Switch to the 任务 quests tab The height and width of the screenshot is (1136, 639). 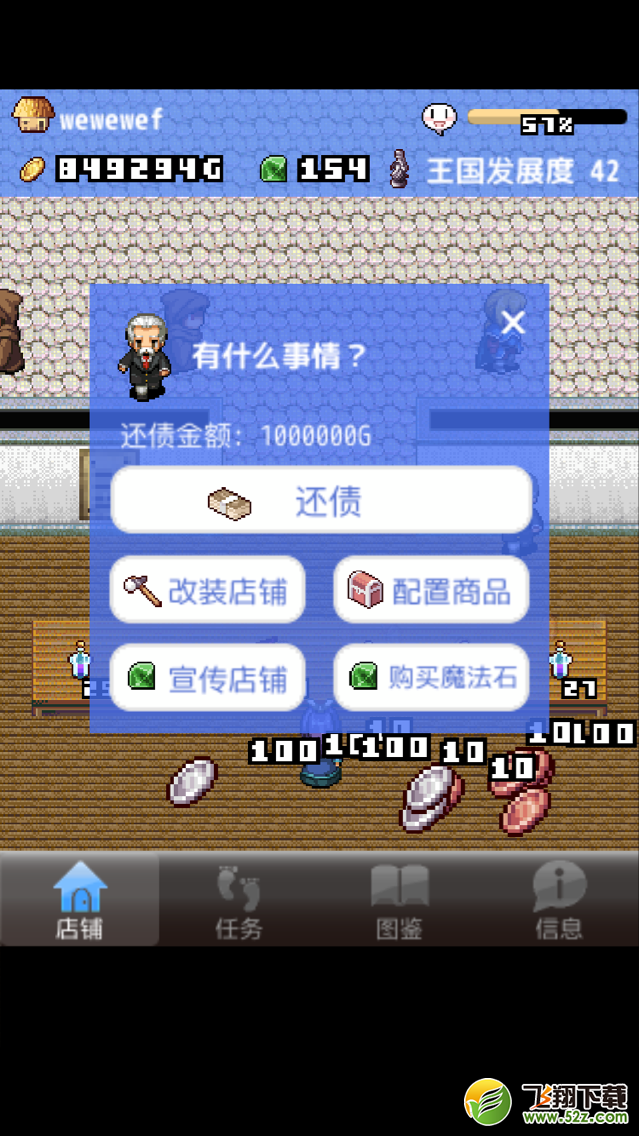[239, 899]
